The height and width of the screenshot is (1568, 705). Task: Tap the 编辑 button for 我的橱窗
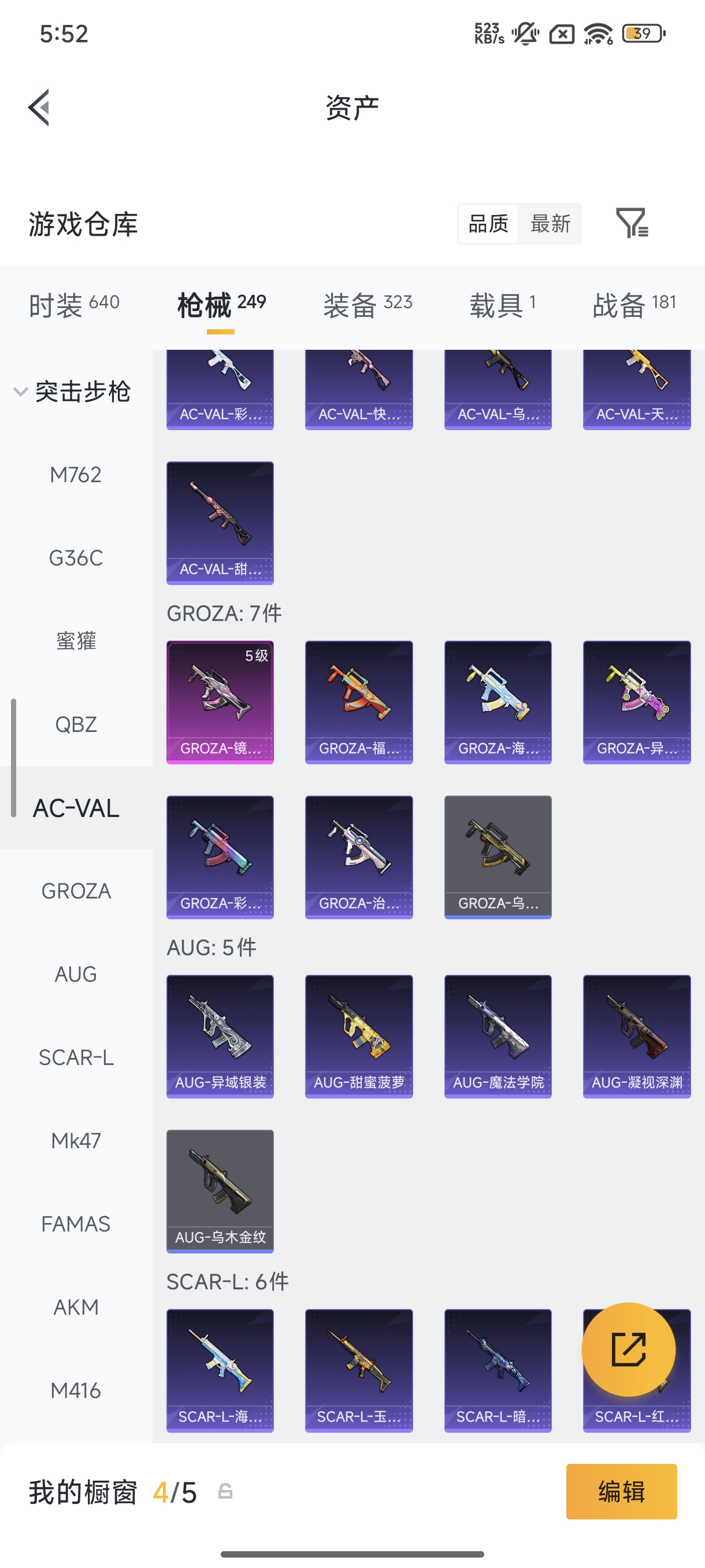coord(621,1491)
